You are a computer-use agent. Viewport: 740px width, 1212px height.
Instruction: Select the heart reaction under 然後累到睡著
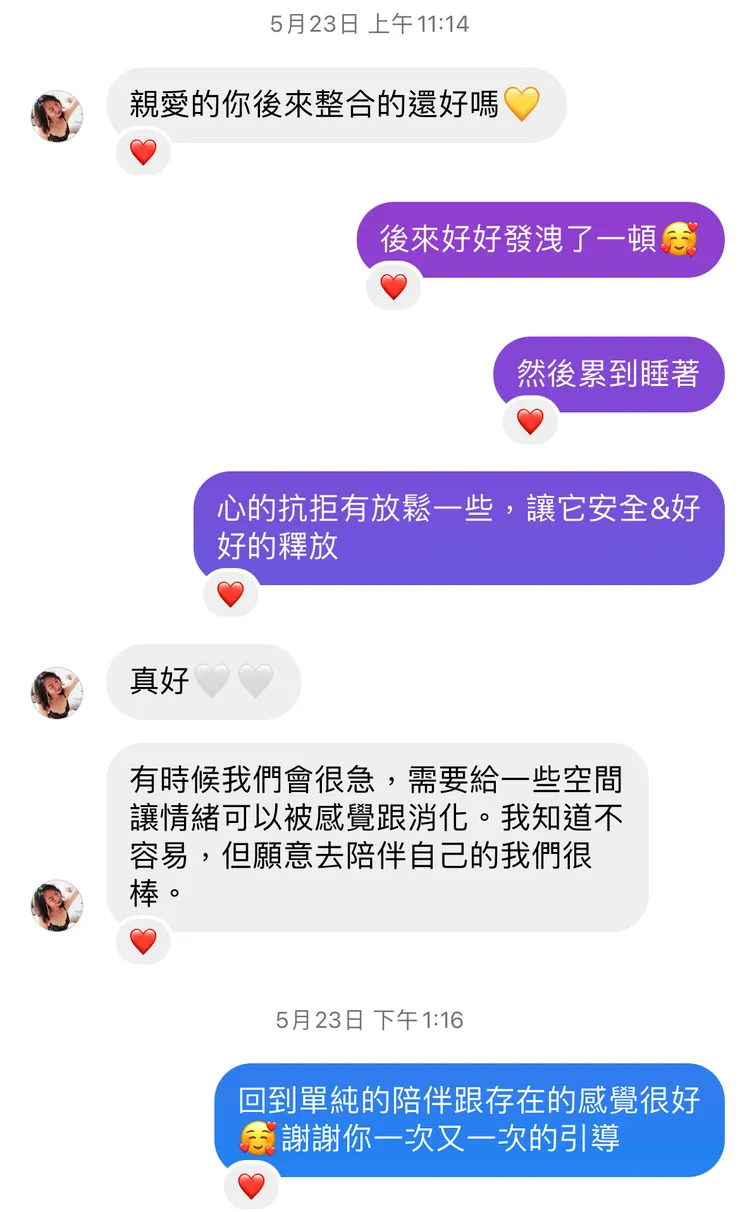point(530,421)
